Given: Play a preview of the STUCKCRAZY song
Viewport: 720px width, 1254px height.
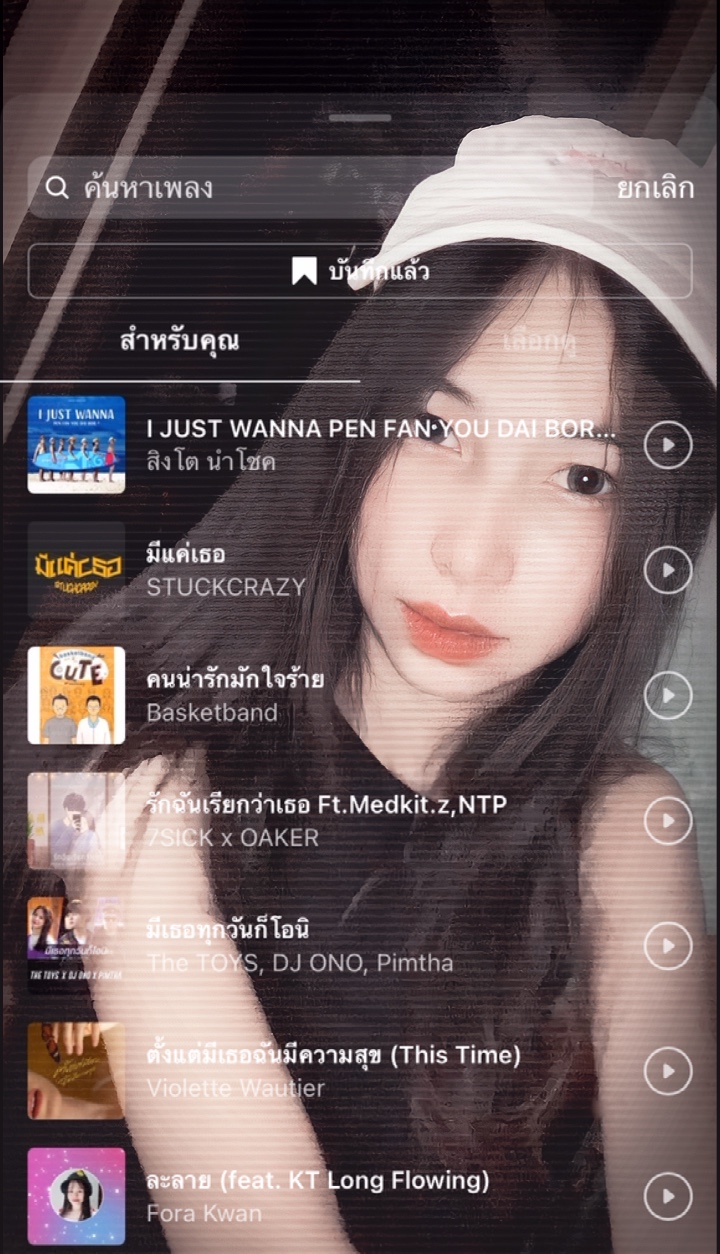Looking at the screenshot, I should point(668,570).
